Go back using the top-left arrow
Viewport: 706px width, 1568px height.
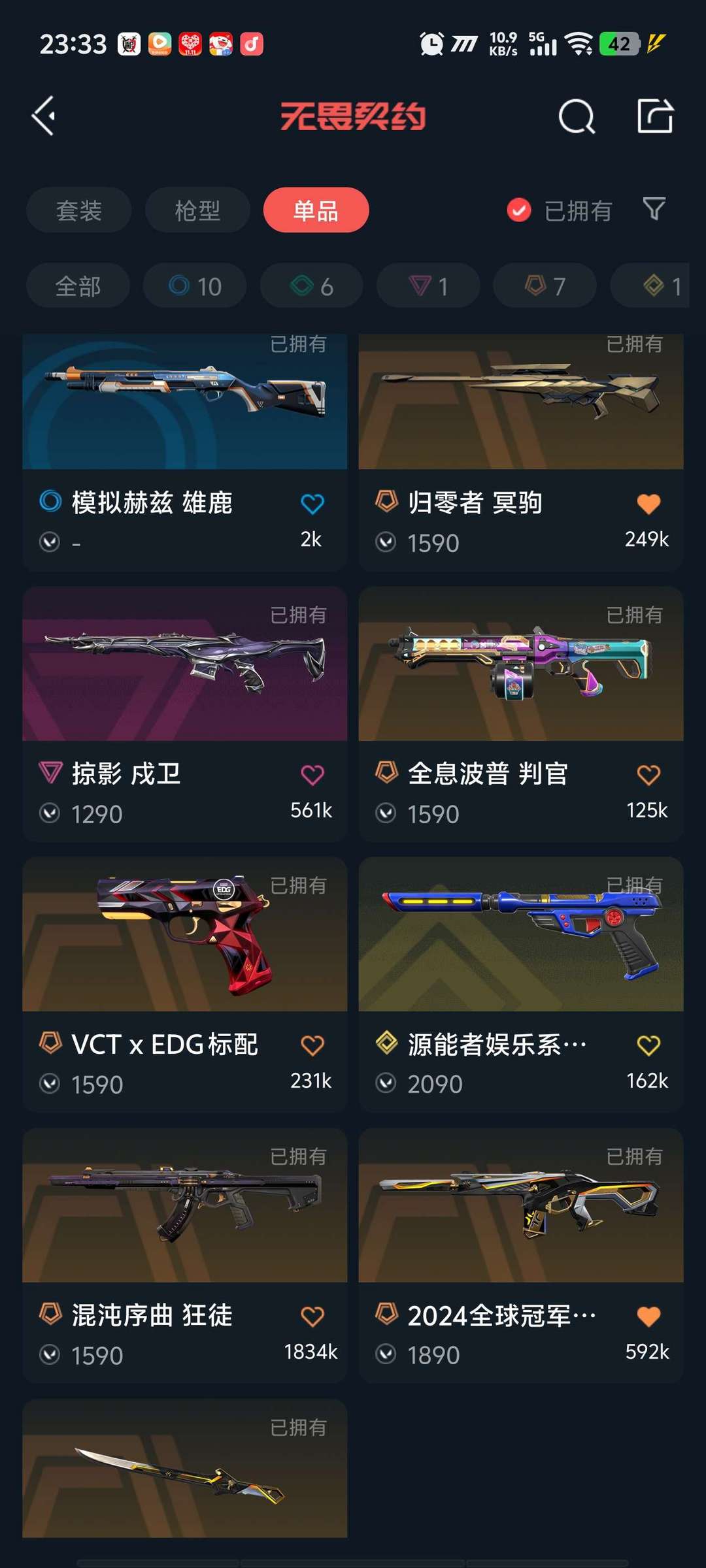(44, 116)
